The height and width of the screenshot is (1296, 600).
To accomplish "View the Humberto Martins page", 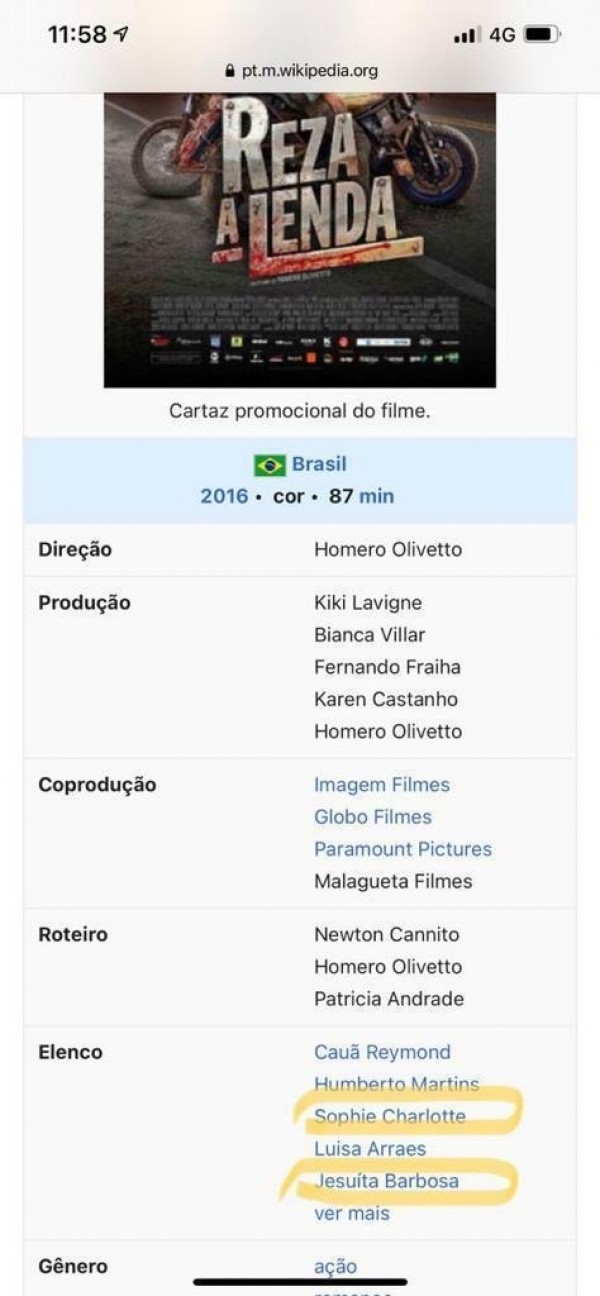I will [x=397, y=1084].
